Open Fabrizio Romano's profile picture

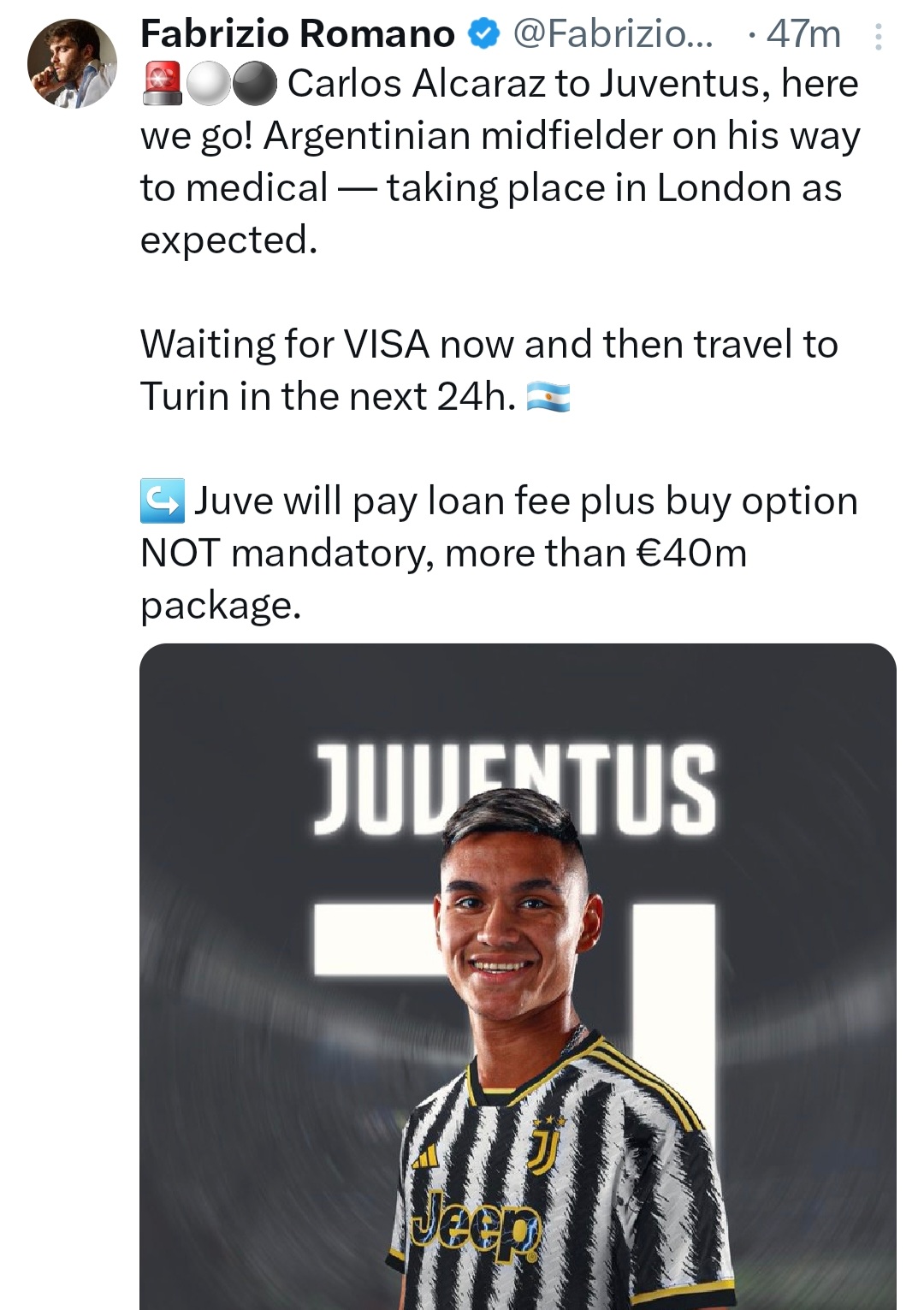click(x=72, y=64)
